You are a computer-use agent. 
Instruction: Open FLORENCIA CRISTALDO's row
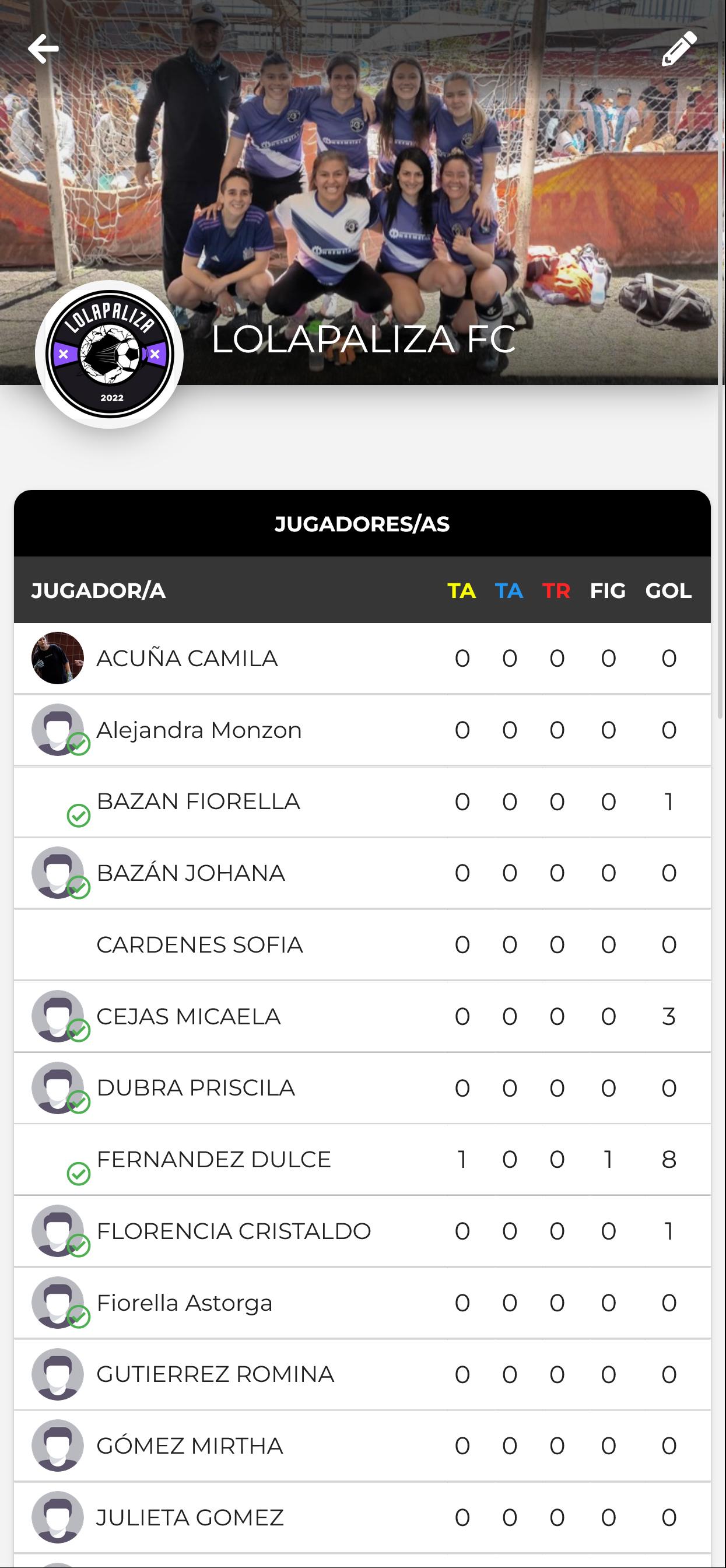pyautogui.click(x=234, y=1231)
